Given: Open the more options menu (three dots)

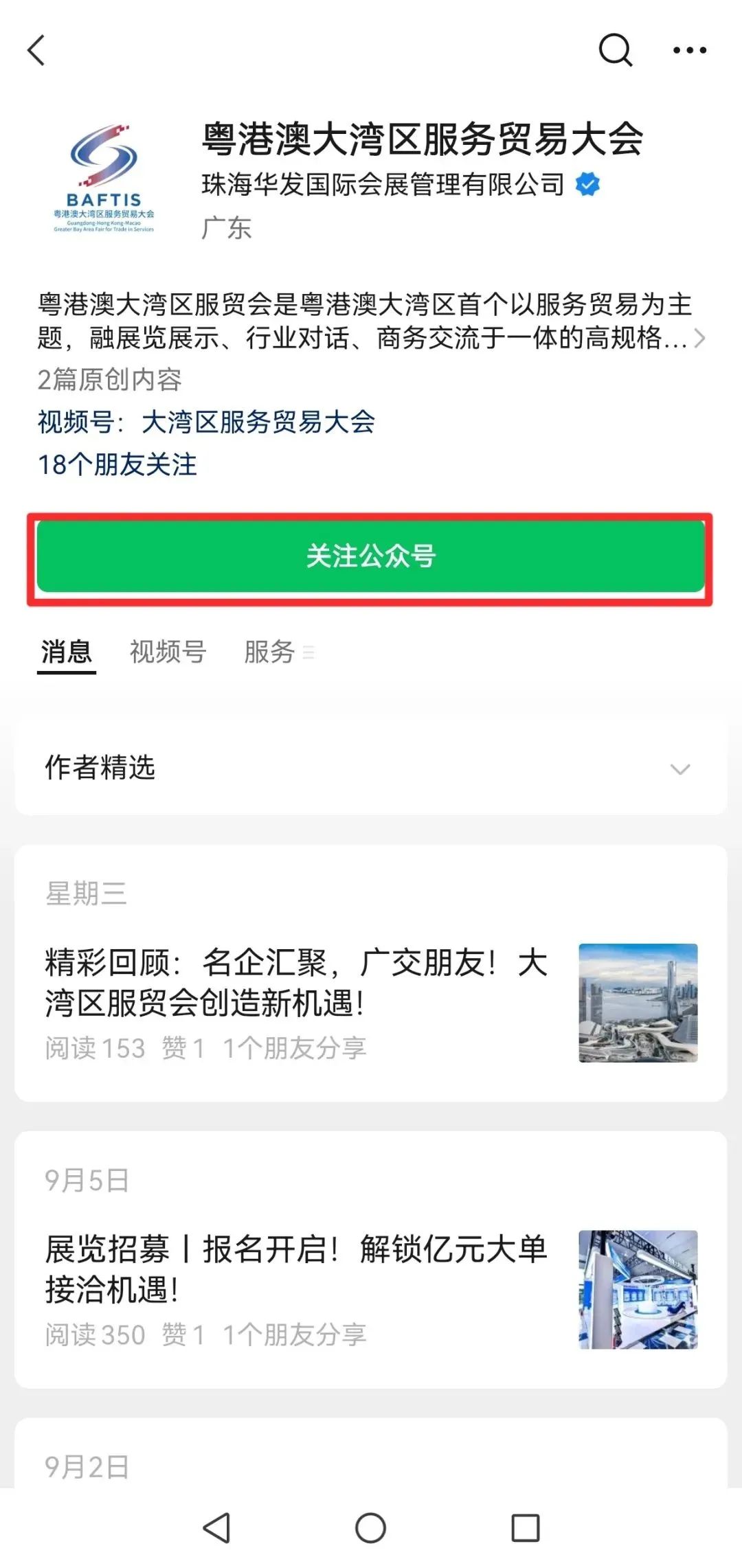Looking at the screenshot, I should click(x=689, y=49).
